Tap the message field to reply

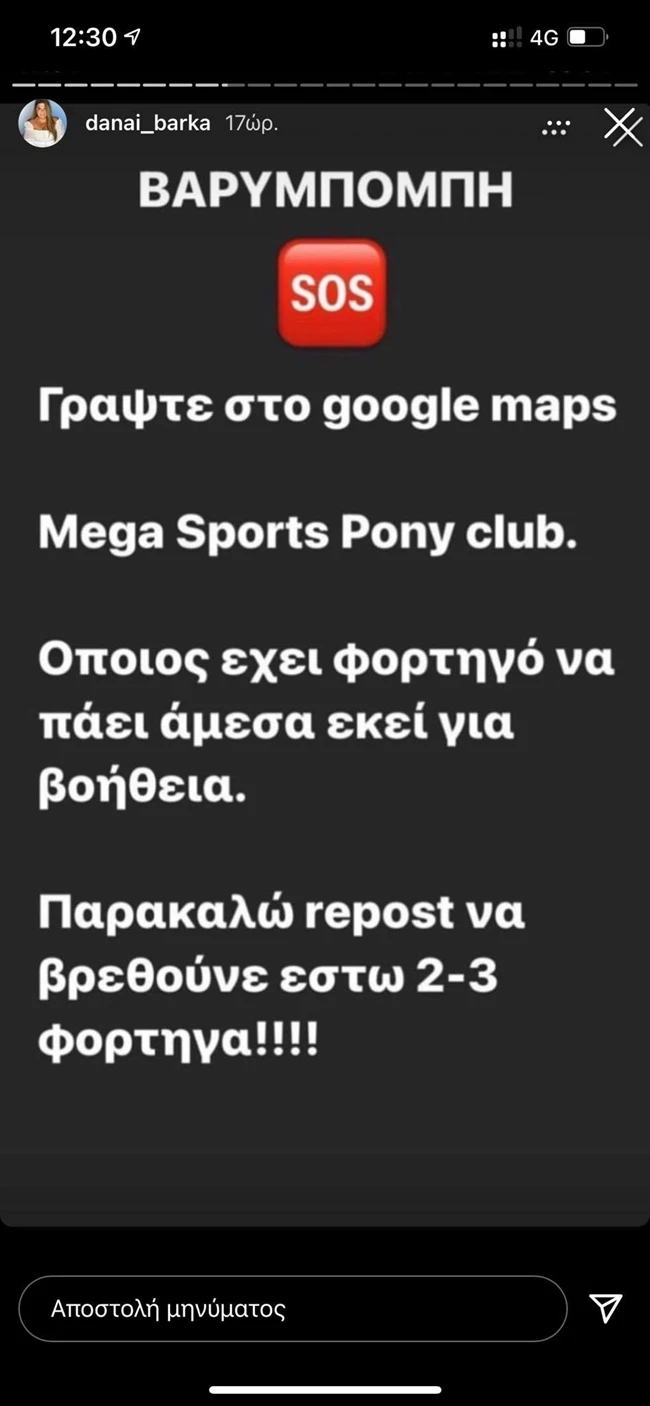pyautogui.click(x=292, y=1308)
